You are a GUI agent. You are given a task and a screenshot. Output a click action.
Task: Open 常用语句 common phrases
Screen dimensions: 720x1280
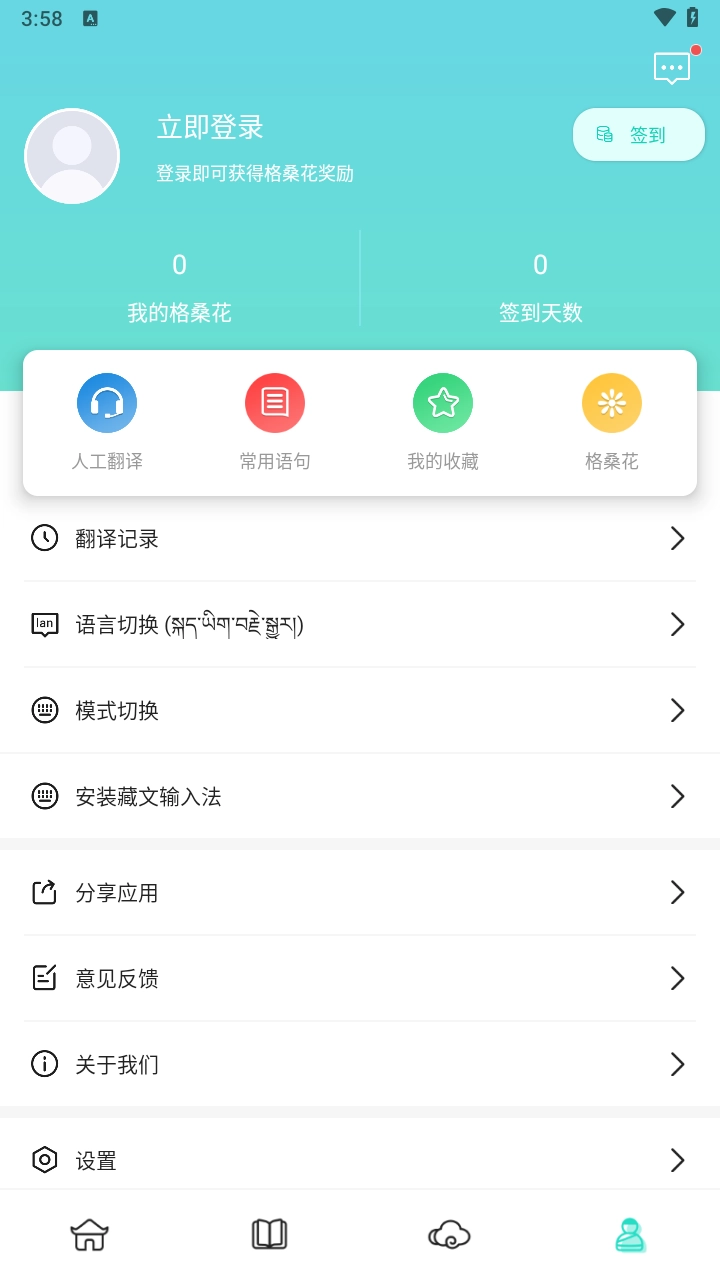coord(275,421)
